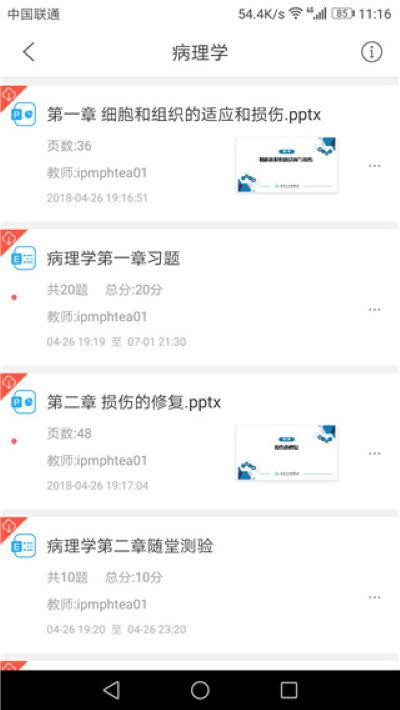
Task: Open recent apps from navigation bar
Action: click(x=289, y=690)
